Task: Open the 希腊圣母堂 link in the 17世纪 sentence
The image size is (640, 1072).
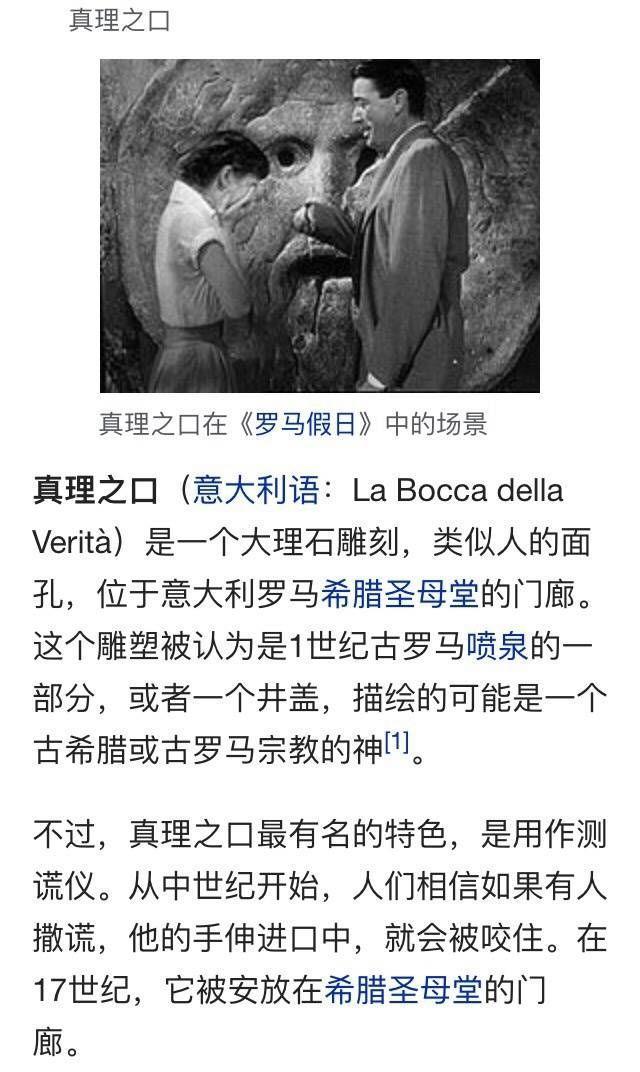Action: pos(403,990)
